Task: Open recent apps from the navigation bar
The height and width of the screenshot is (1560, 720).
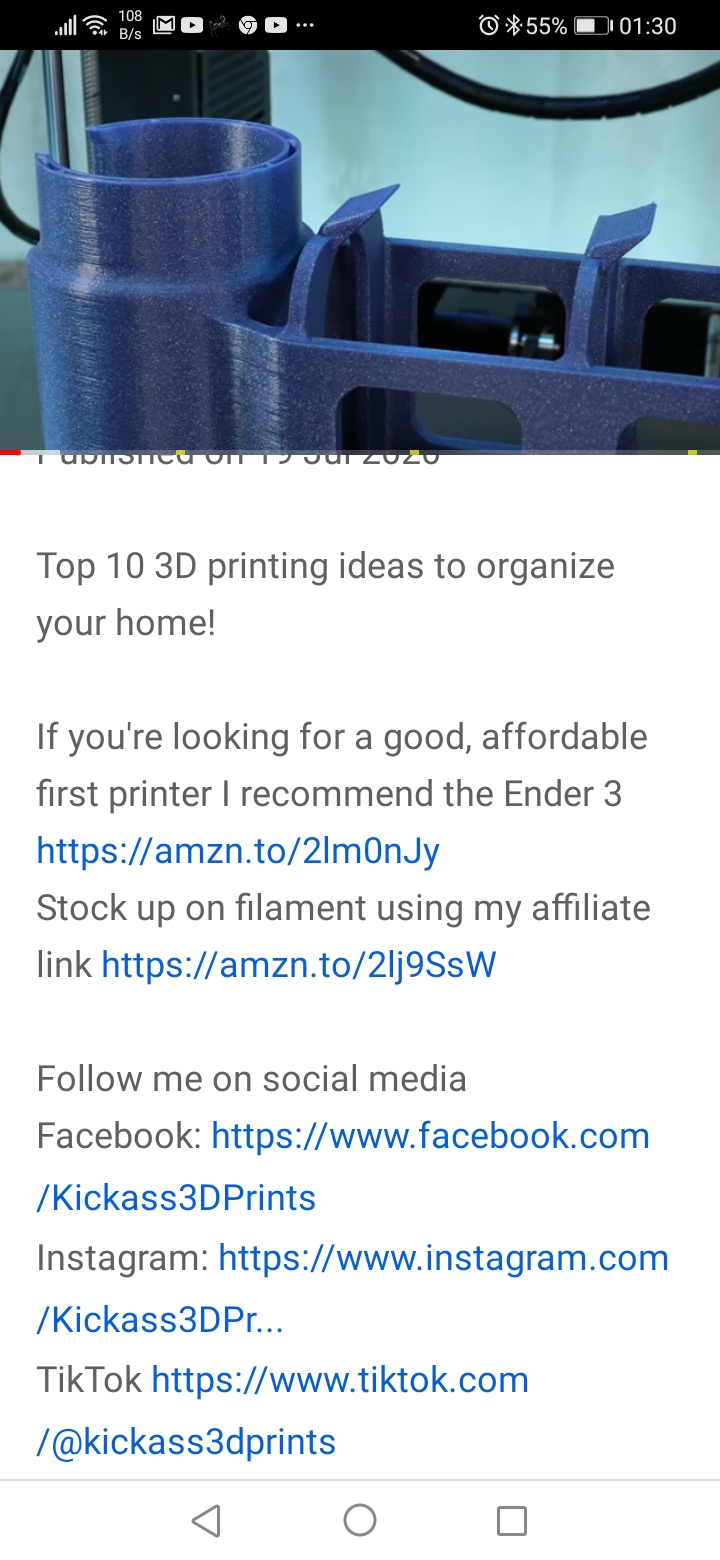Action: tap(512, 1521)
